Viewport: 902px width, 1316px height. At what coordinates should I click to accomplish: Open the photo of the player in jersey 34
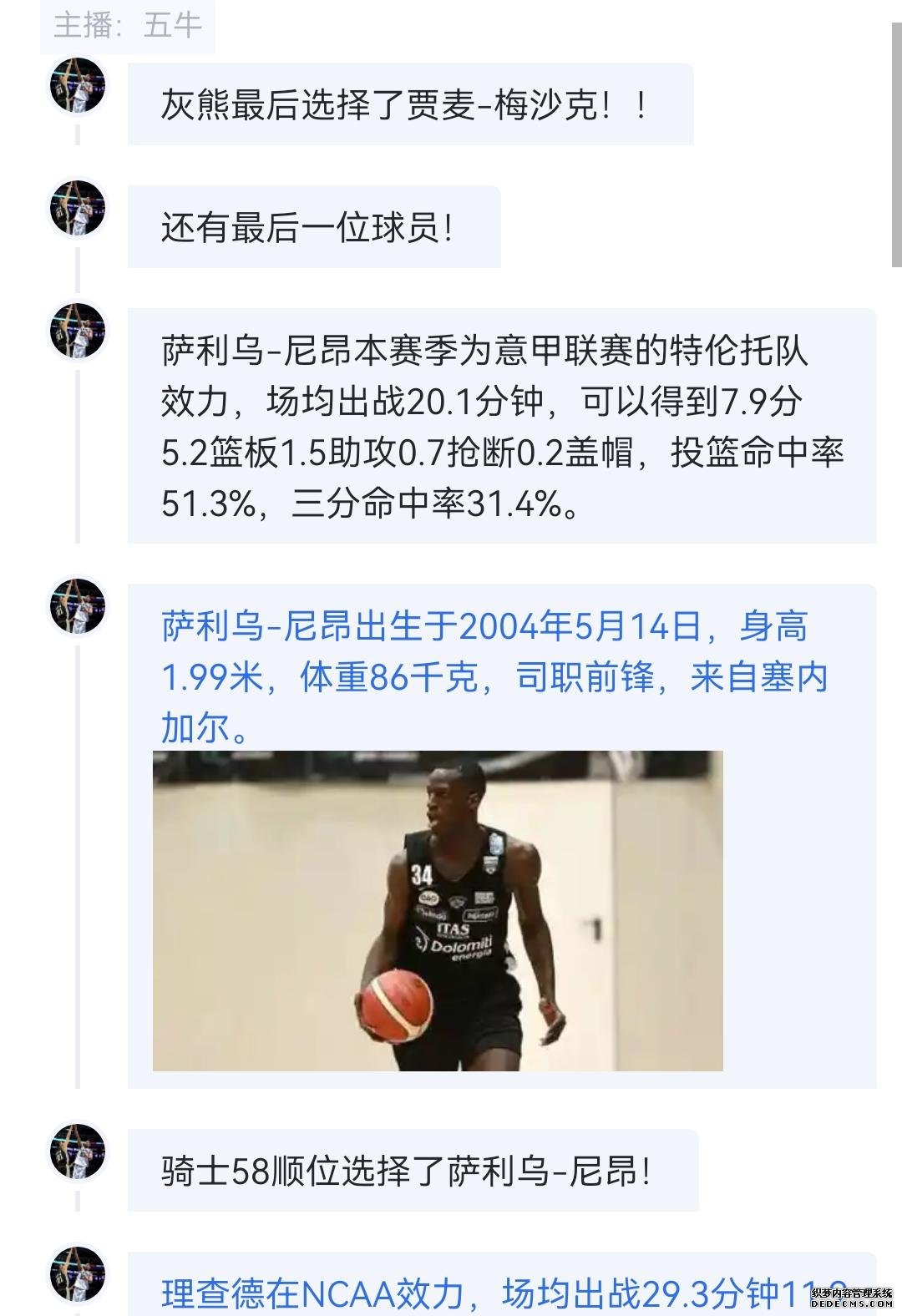438,910
